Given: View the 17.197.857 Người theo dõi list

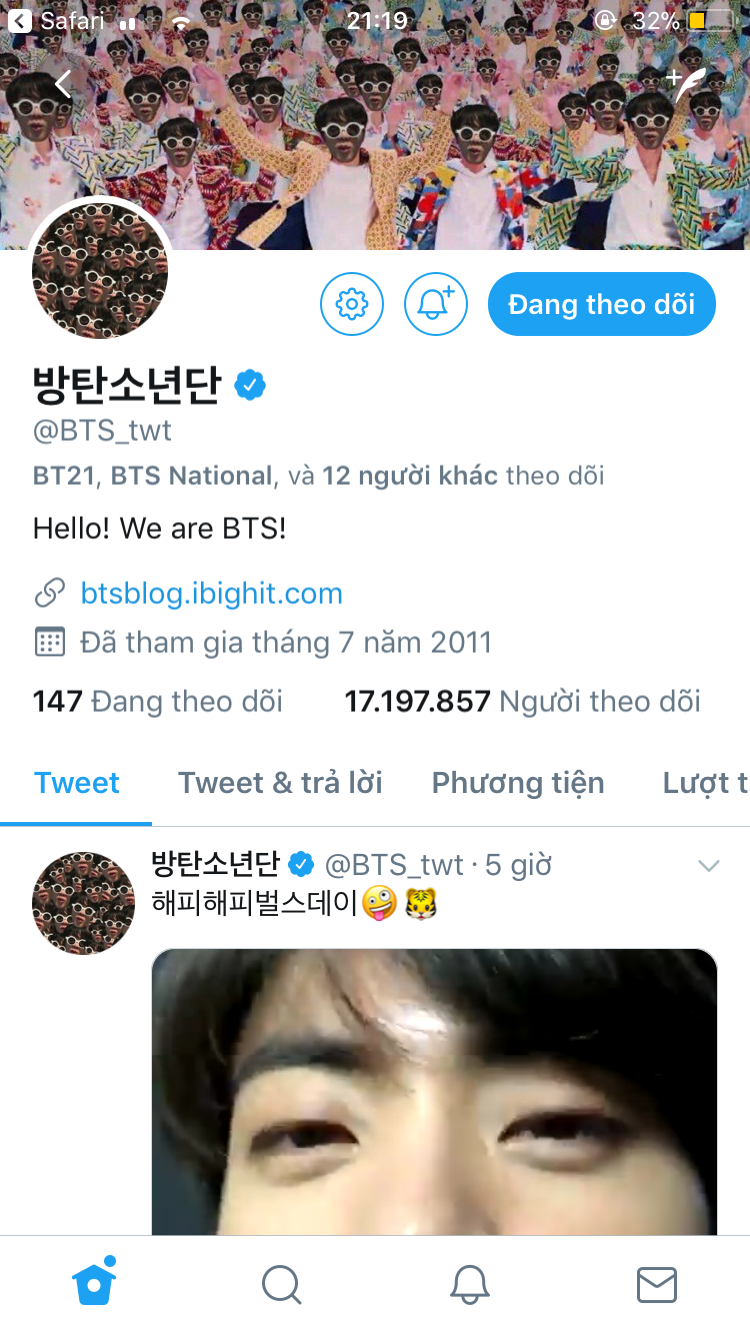Looking at the screenshot, I should pyautogui.click(x=523, y=701).
